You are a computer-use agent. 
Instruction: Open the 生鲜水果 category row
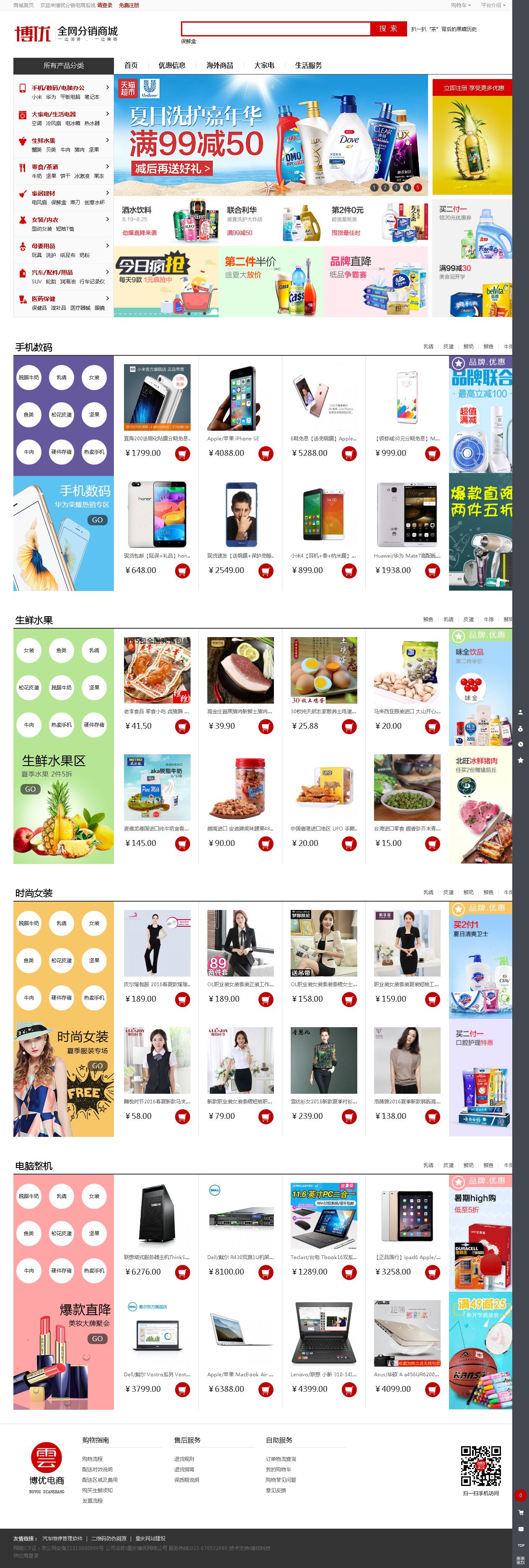[x=44, y=141]
